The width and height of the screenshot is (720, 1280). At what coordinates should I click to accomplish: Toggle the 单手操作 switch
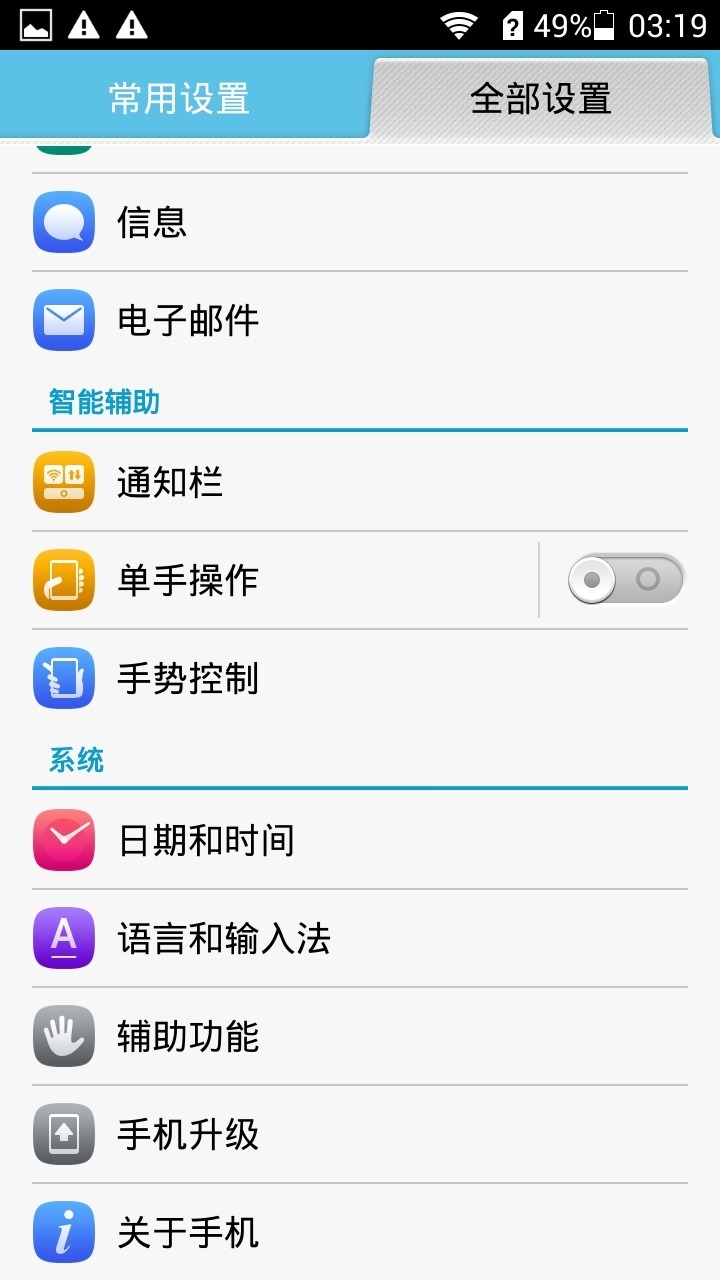(x=625, y=580)
